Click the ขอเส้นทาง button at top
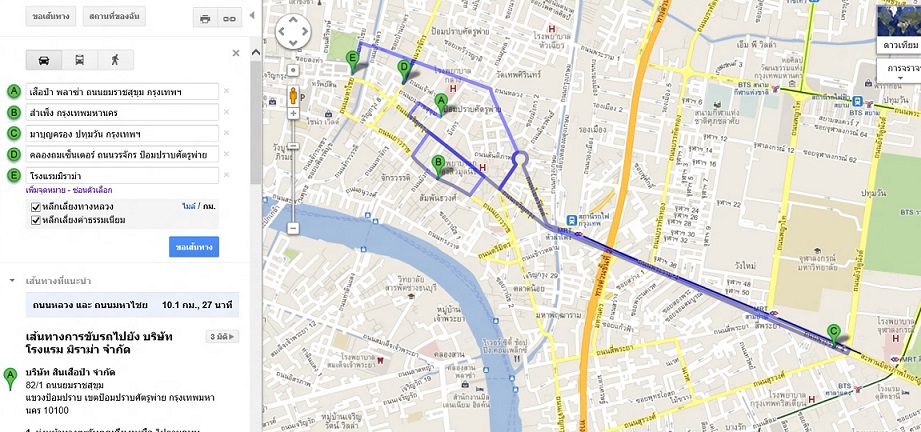This screenshot has width=921, height=432. (x=53, y=18)
